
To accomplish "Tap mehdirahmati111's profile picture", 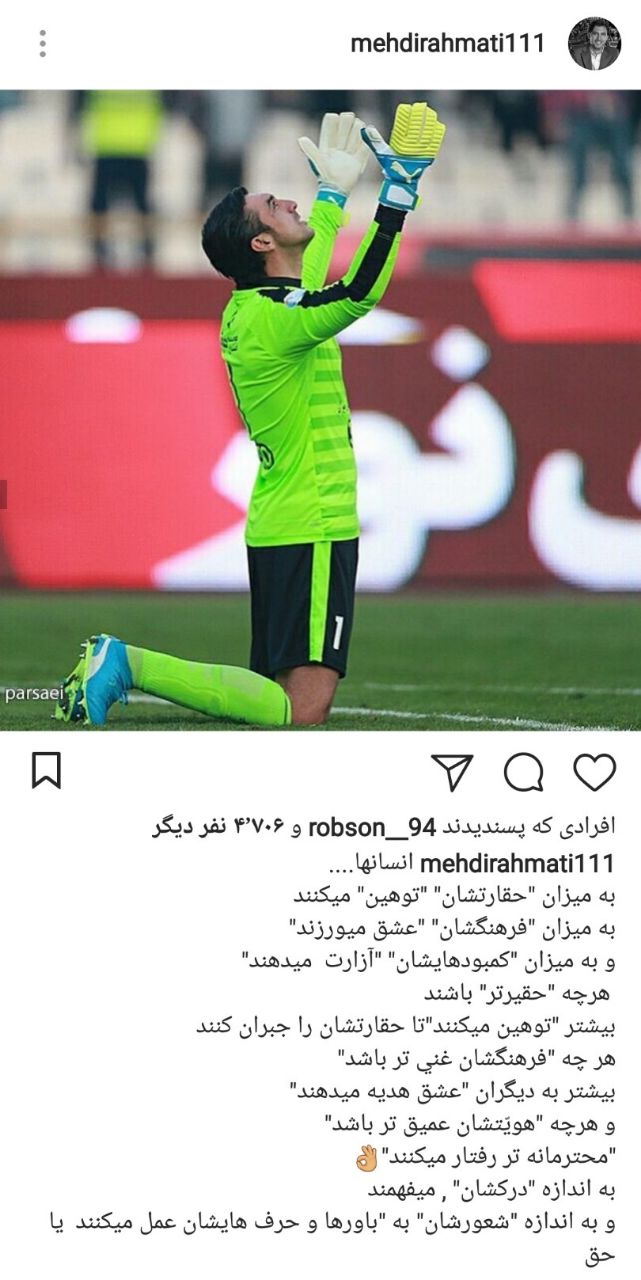I will [x=594, y=43].
